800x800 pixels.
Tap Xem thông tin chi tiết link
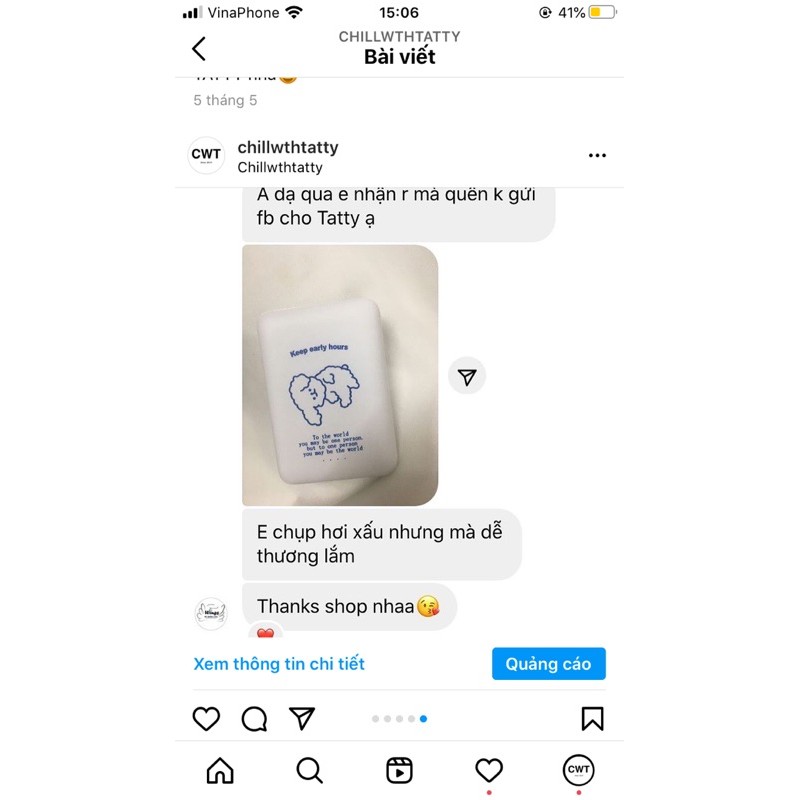[x=279, y=664]
